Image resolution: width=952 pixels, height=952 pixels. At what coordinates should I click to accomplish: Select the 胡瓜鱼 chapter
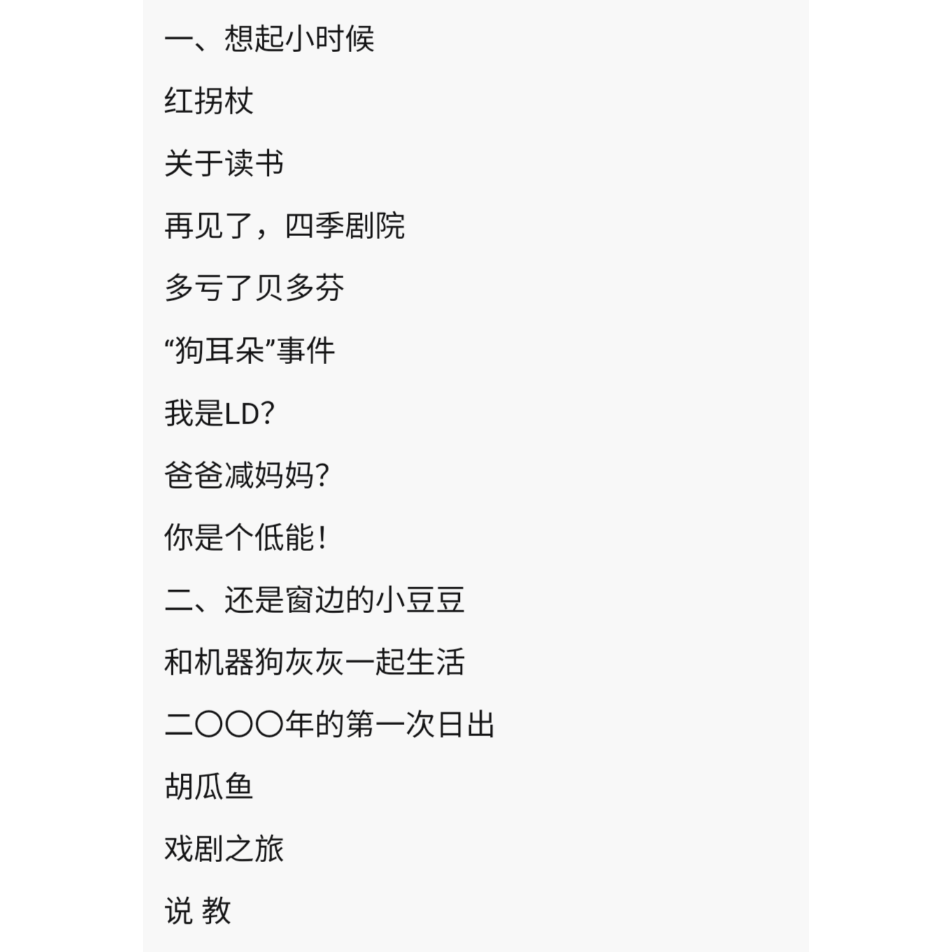pyautogui.click(x=209, y=787)
